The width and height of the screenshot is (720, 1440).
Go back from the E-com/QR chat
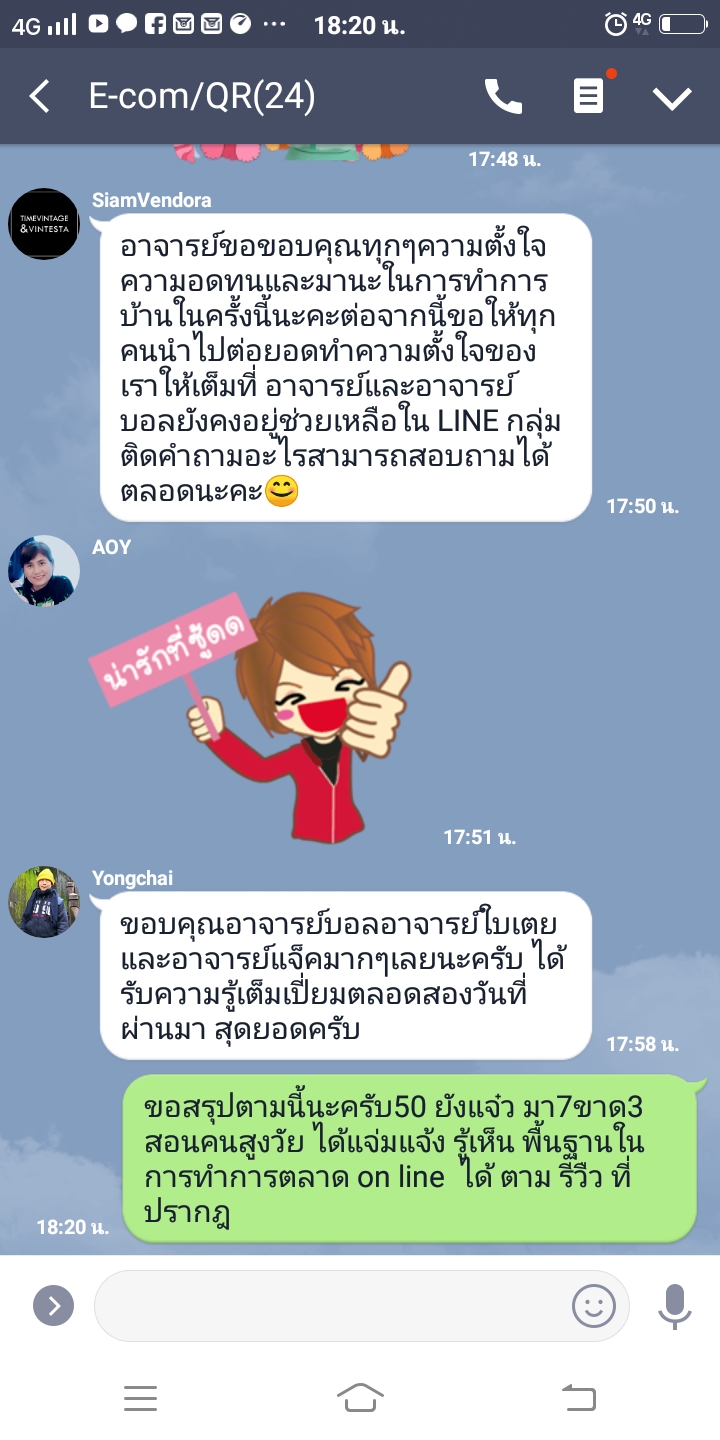[40, 97]
